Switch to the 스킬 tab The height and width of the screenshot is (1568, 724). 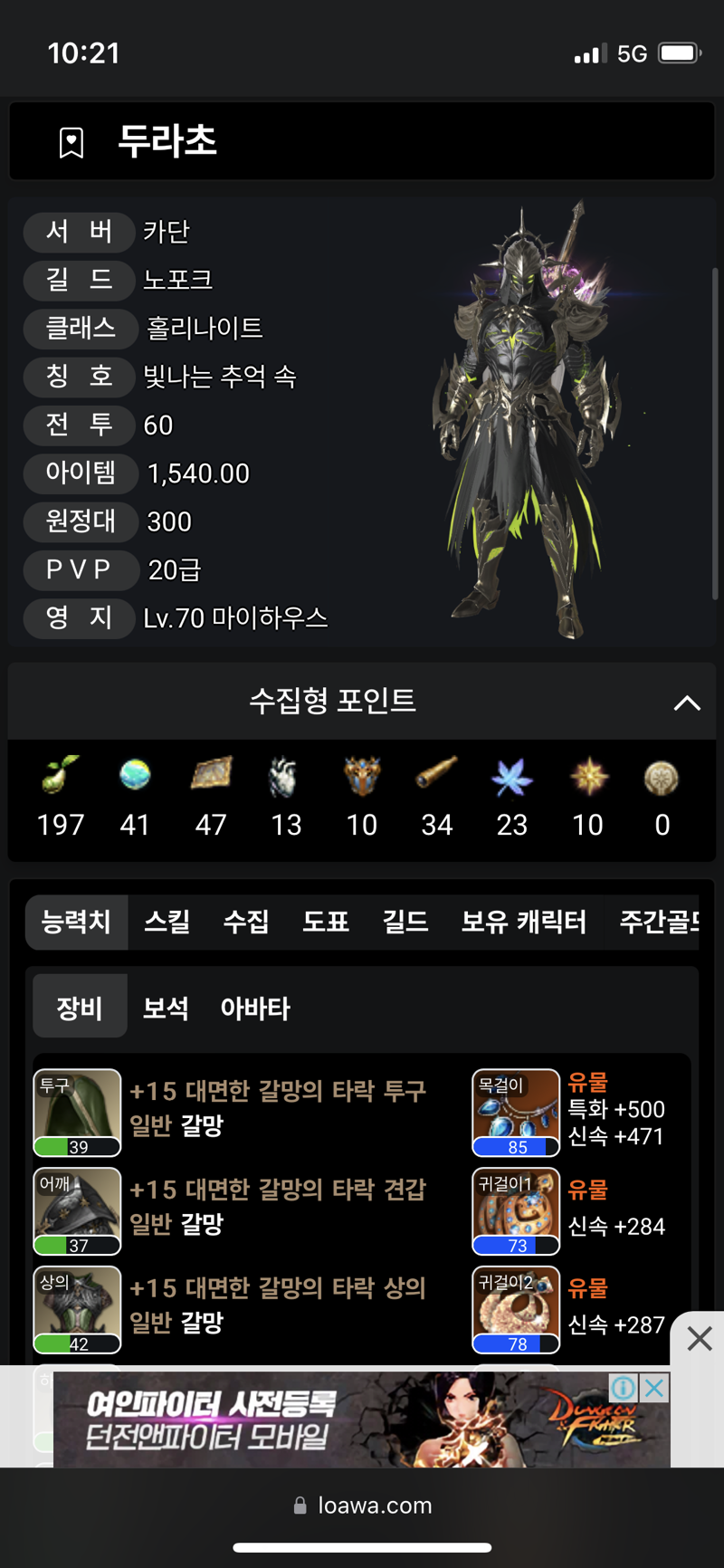point(167,922)
